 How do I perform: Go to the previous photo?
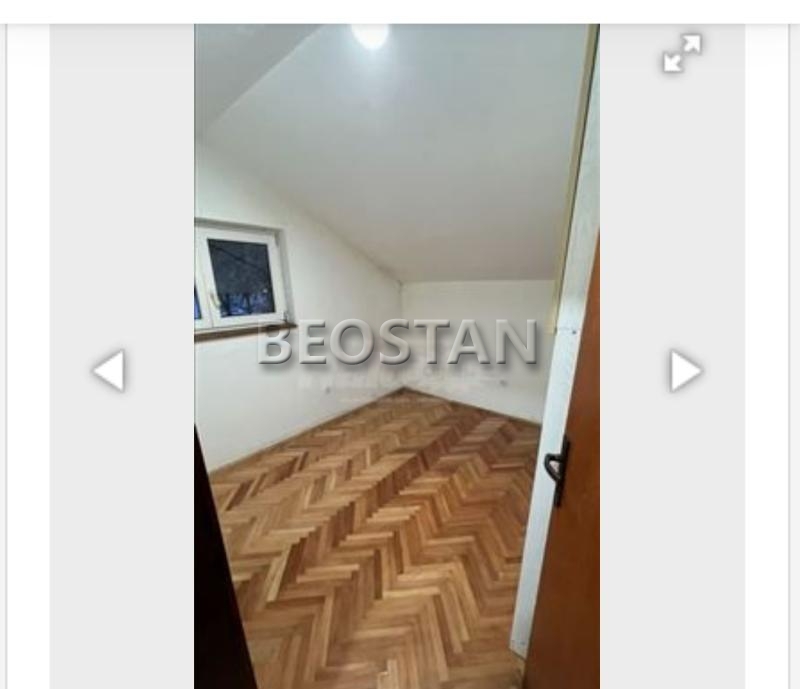click(109, 371)
